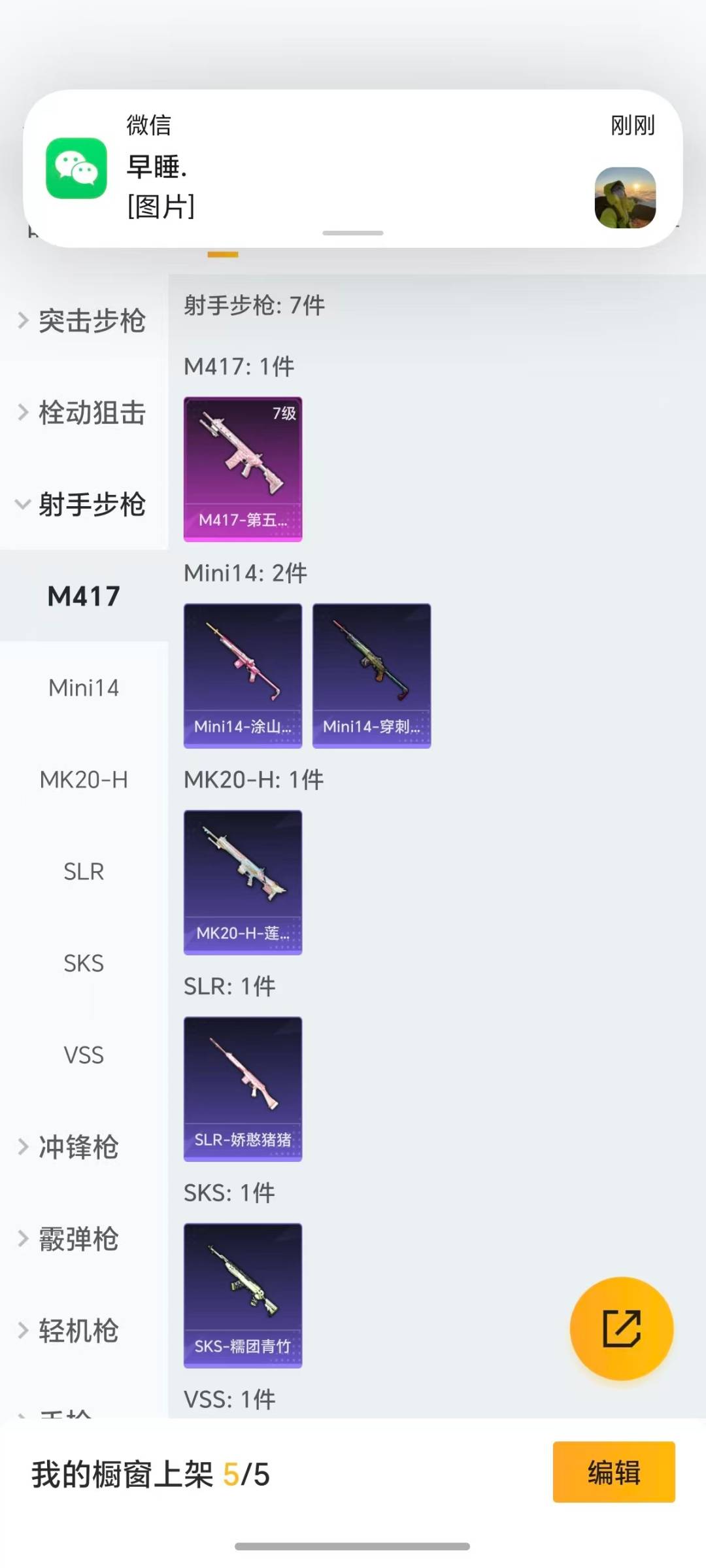This screenshot has height=1568, width=706.
Task: Switch to the Mini14 subcategory tab
Action: click(83, 688)
